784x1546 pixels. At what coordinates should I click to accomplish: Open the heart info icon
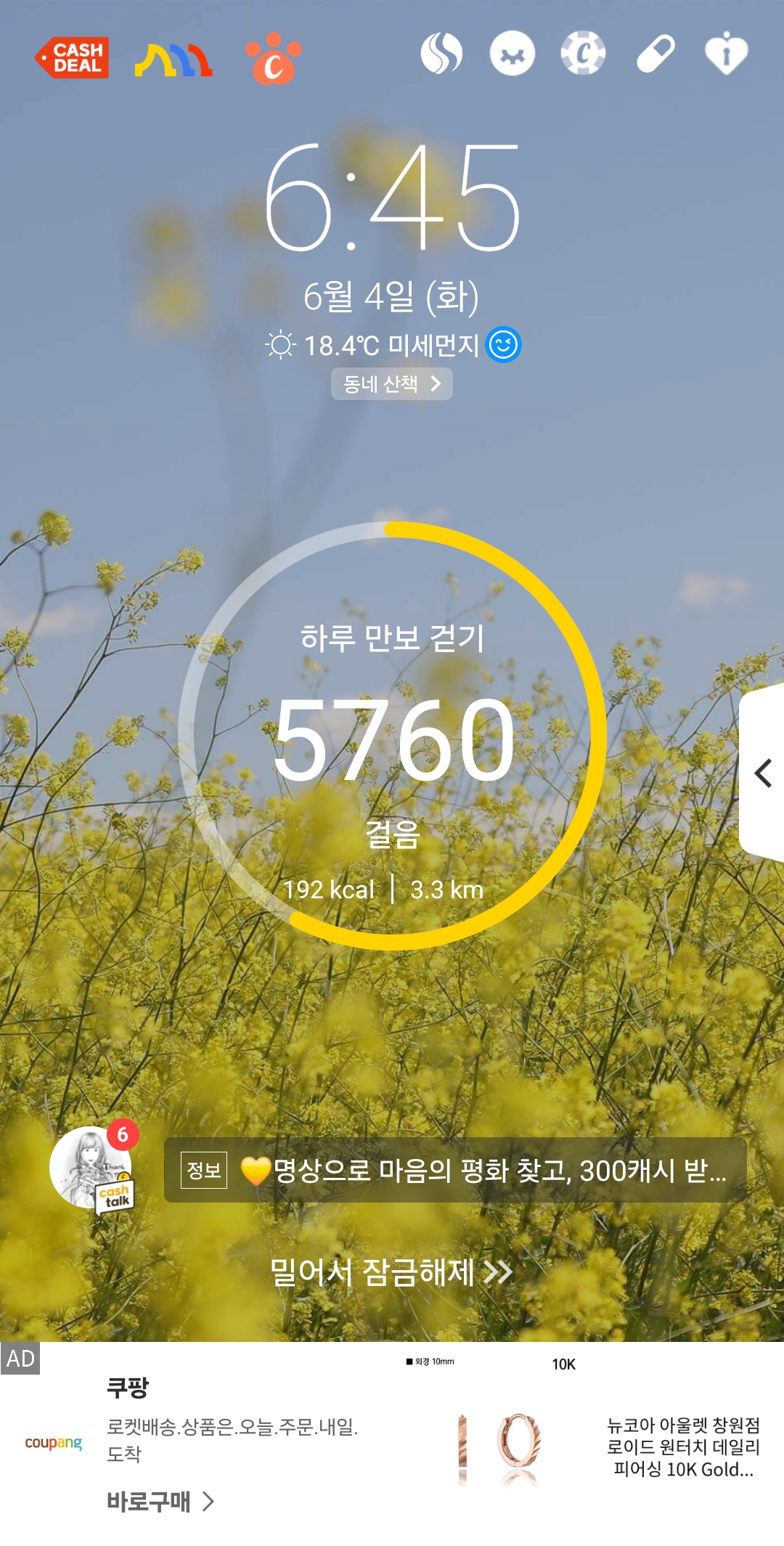726,54
